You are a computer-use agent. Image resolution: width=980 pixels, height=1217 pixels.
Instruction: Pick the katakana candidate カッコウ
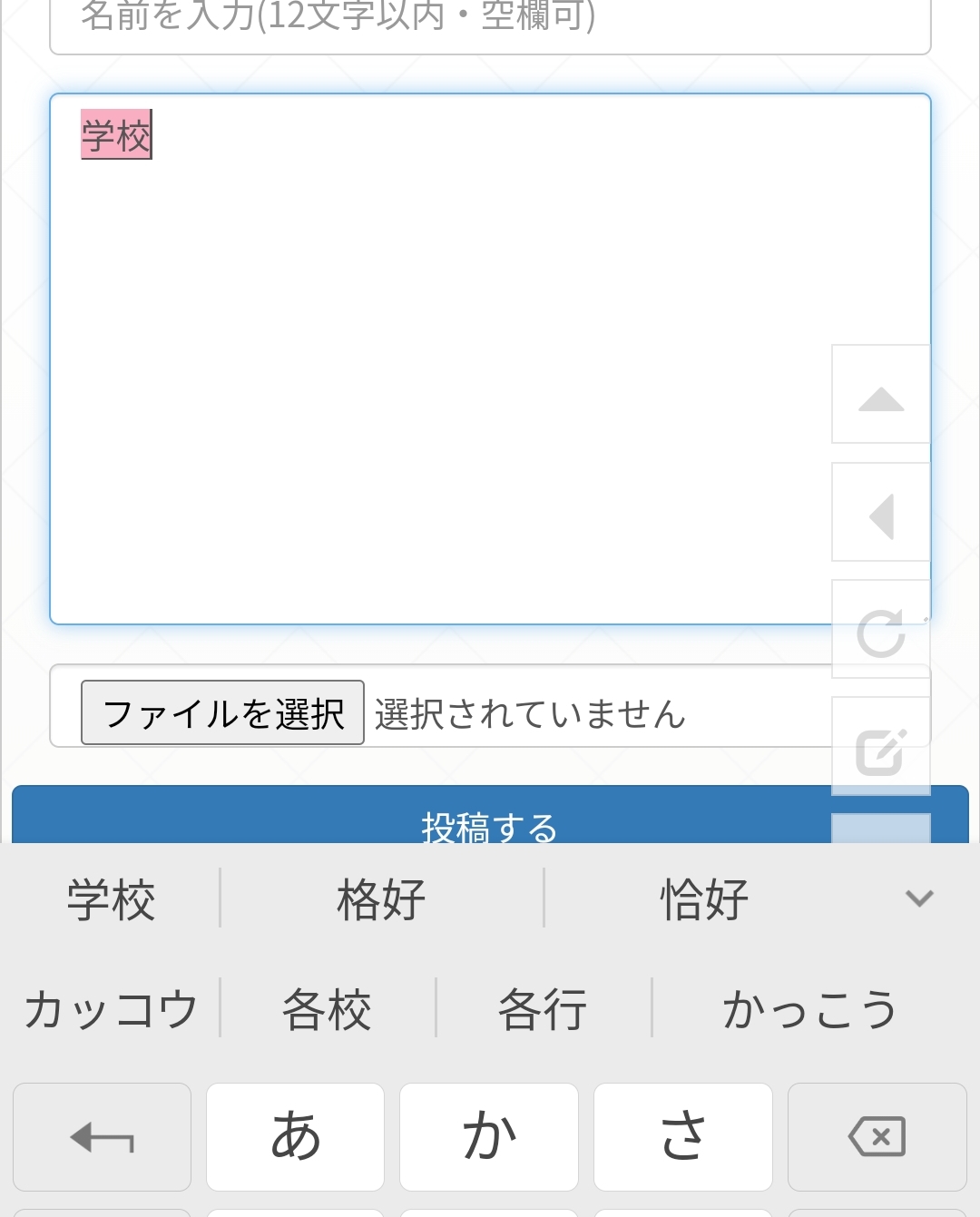pos(111,1009)
